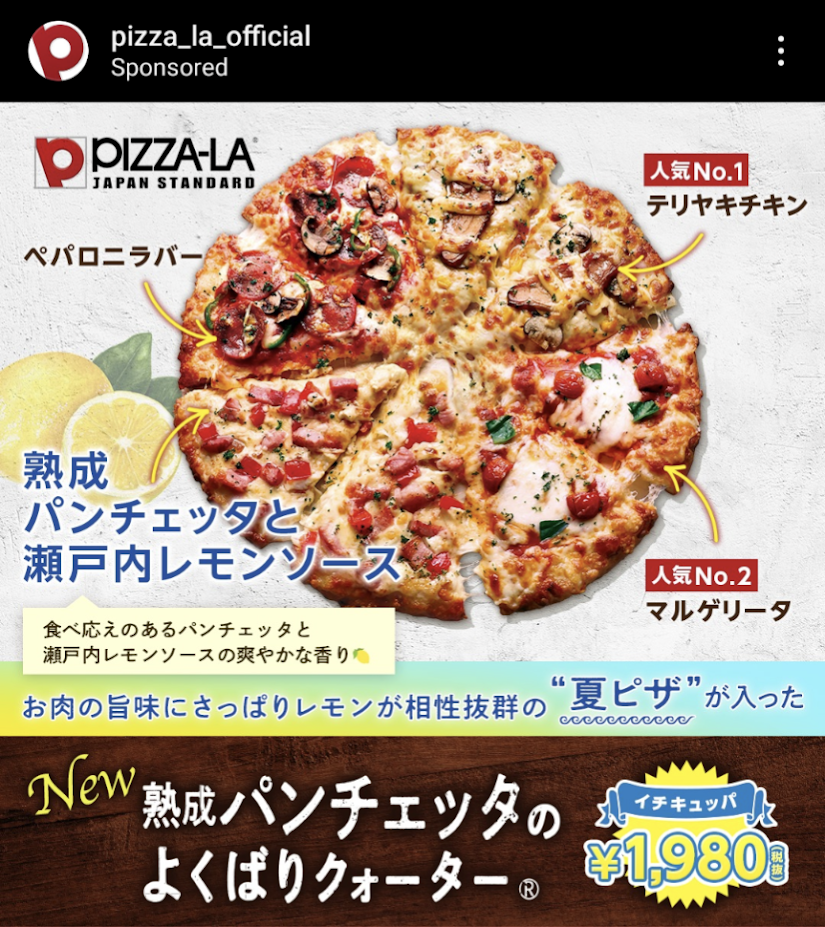Open the pizza_la_official username link
Image resolution: width=825 pixels, height=927 pixels.
pos(210,37)
